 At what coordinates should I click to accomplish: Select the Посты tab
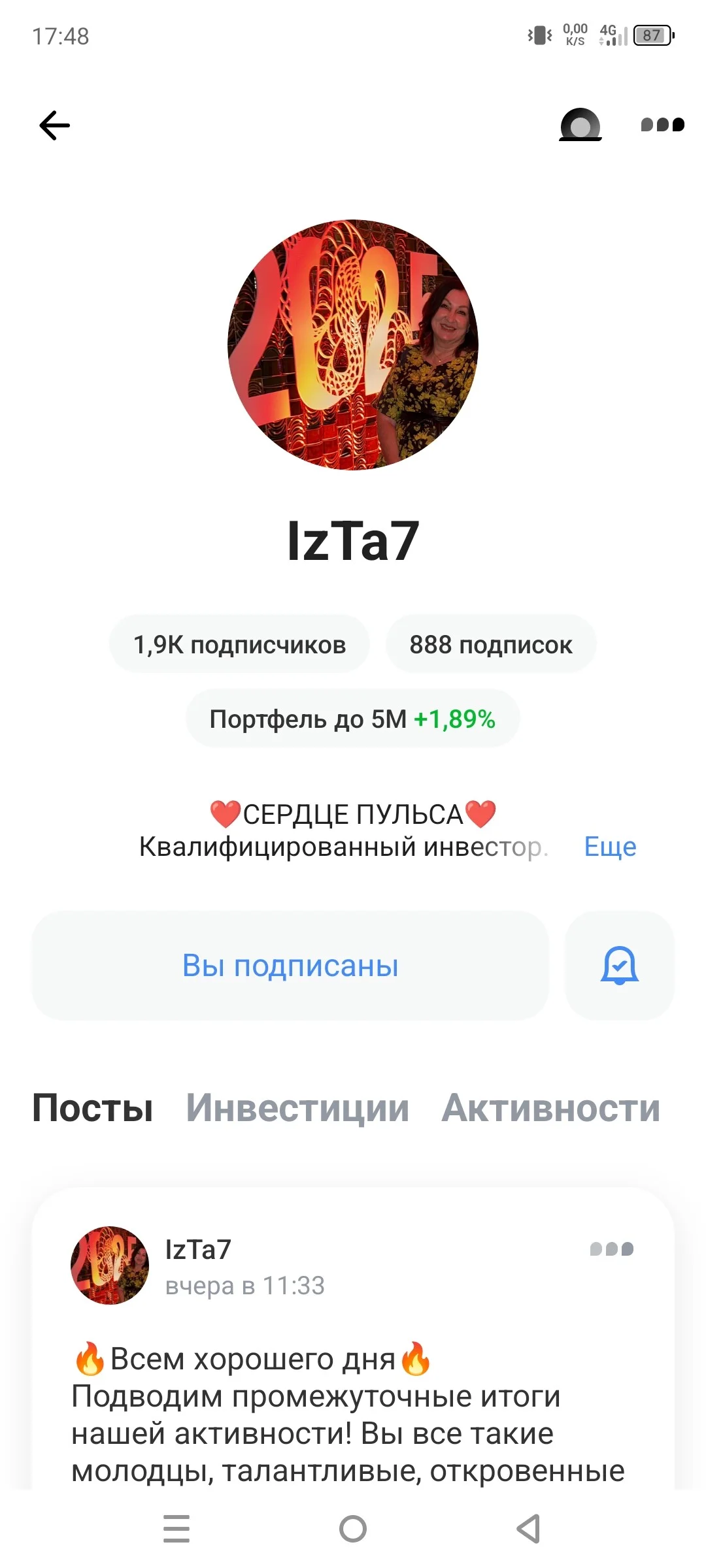pyautogui.click(x=93, y=1108)
